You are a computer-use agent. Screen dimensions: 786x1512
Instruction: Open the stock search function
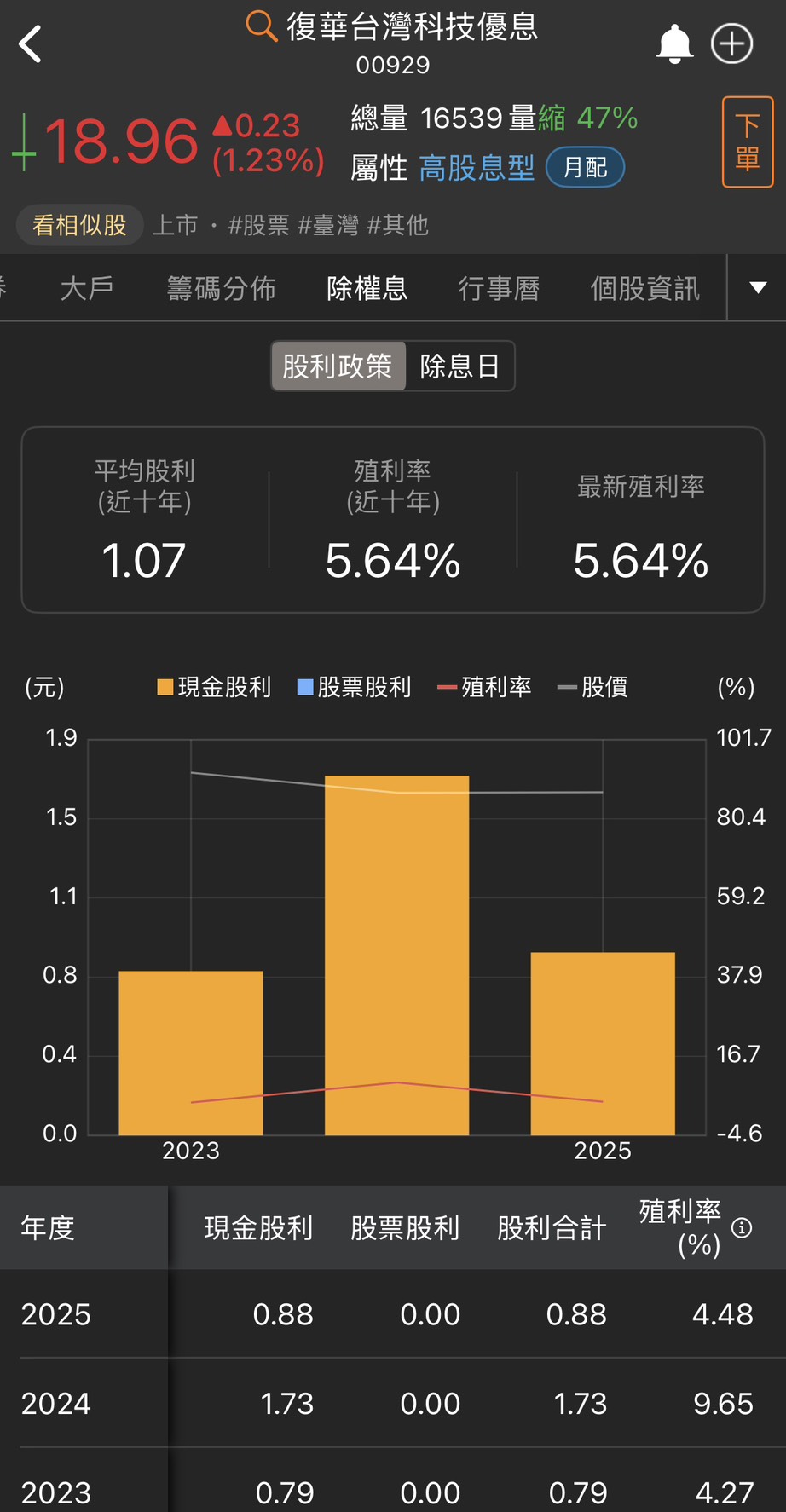tap(258, 27)
